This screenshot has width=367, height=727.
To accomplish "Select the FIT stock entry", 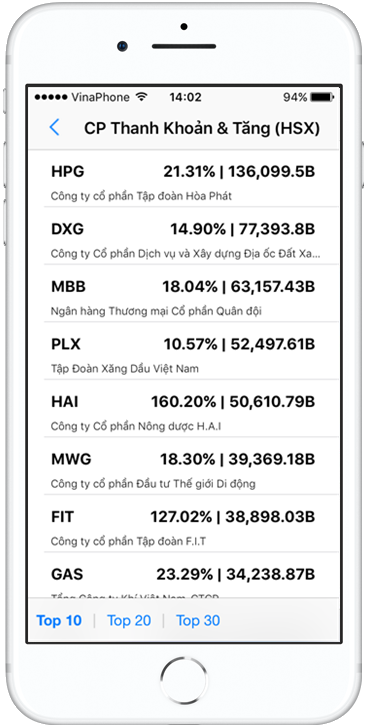I will tap(184, 523).
